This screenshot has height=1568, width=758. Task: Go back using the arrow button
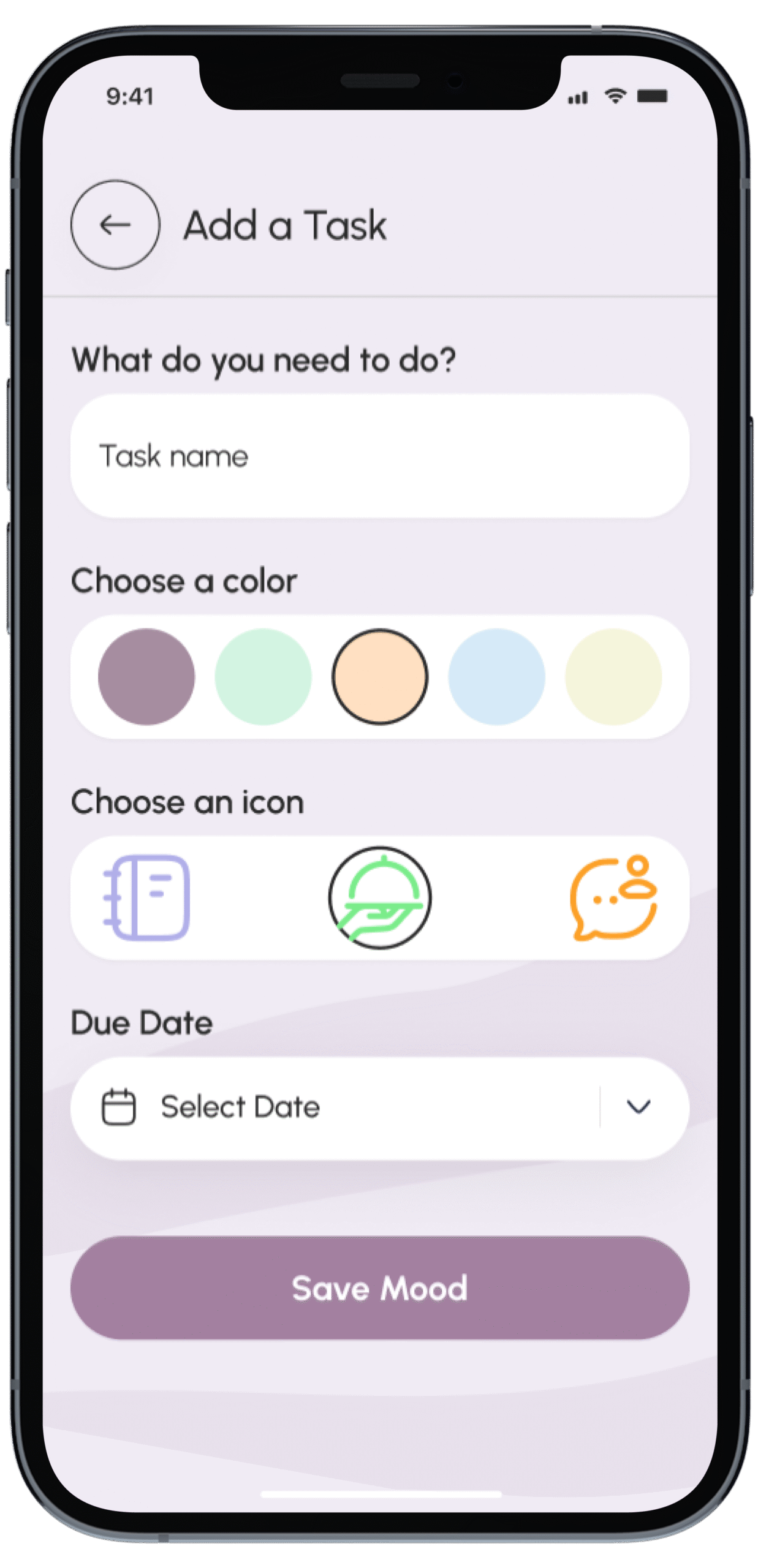115,225
